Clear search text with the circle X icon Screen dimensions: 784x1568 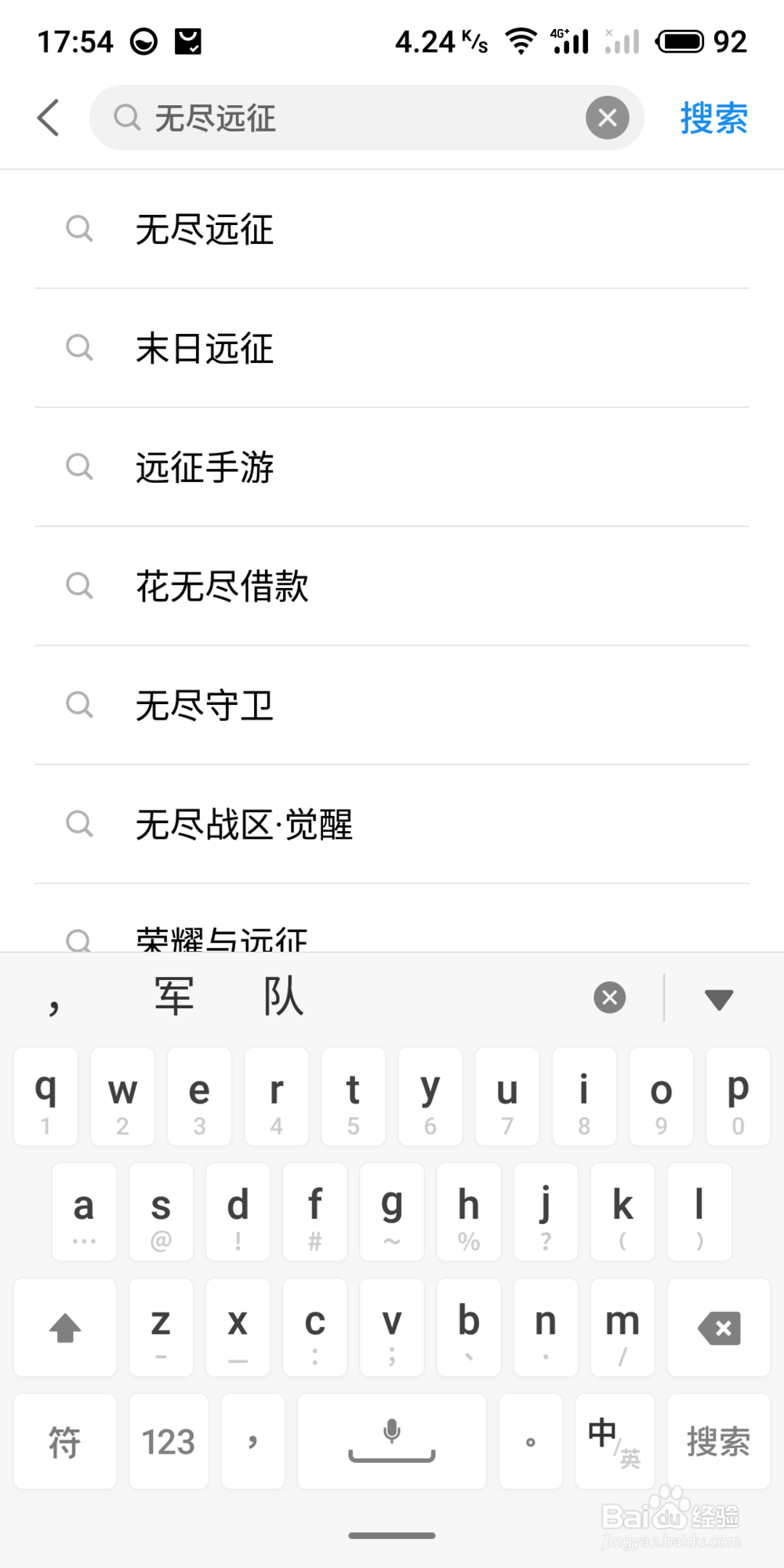607,118
